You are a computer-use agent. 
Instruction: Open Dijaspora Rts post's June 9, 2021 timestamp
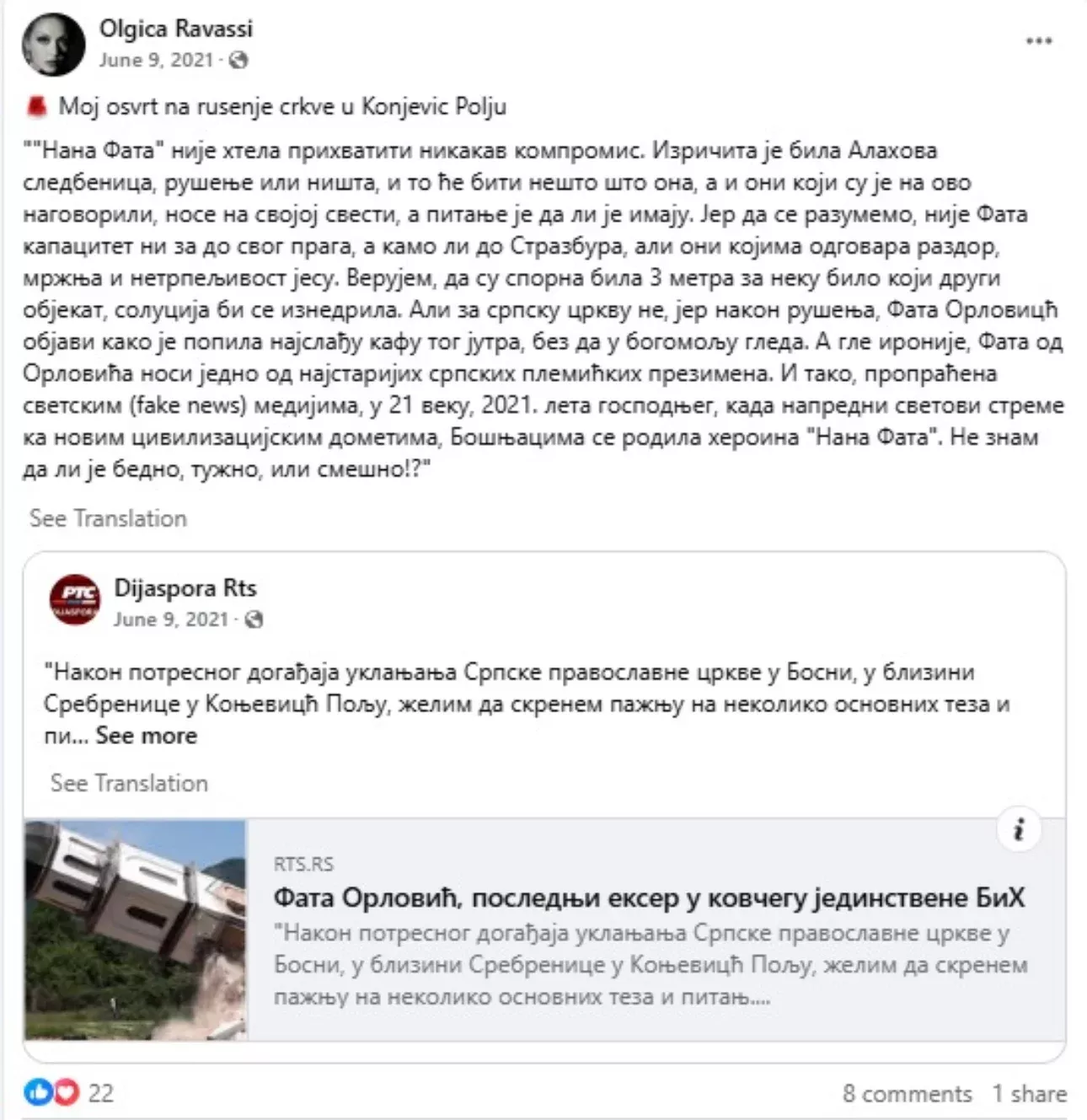(x=170, y=619)
